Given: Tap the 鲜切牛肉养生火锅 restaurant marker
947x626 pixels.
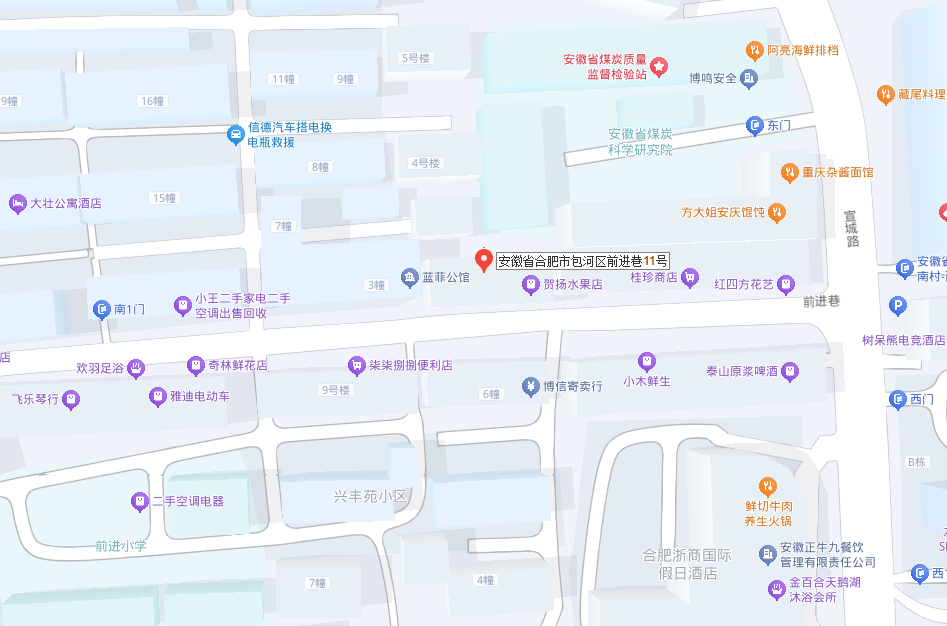Looking at the screenshot, I should click(767, 487).
